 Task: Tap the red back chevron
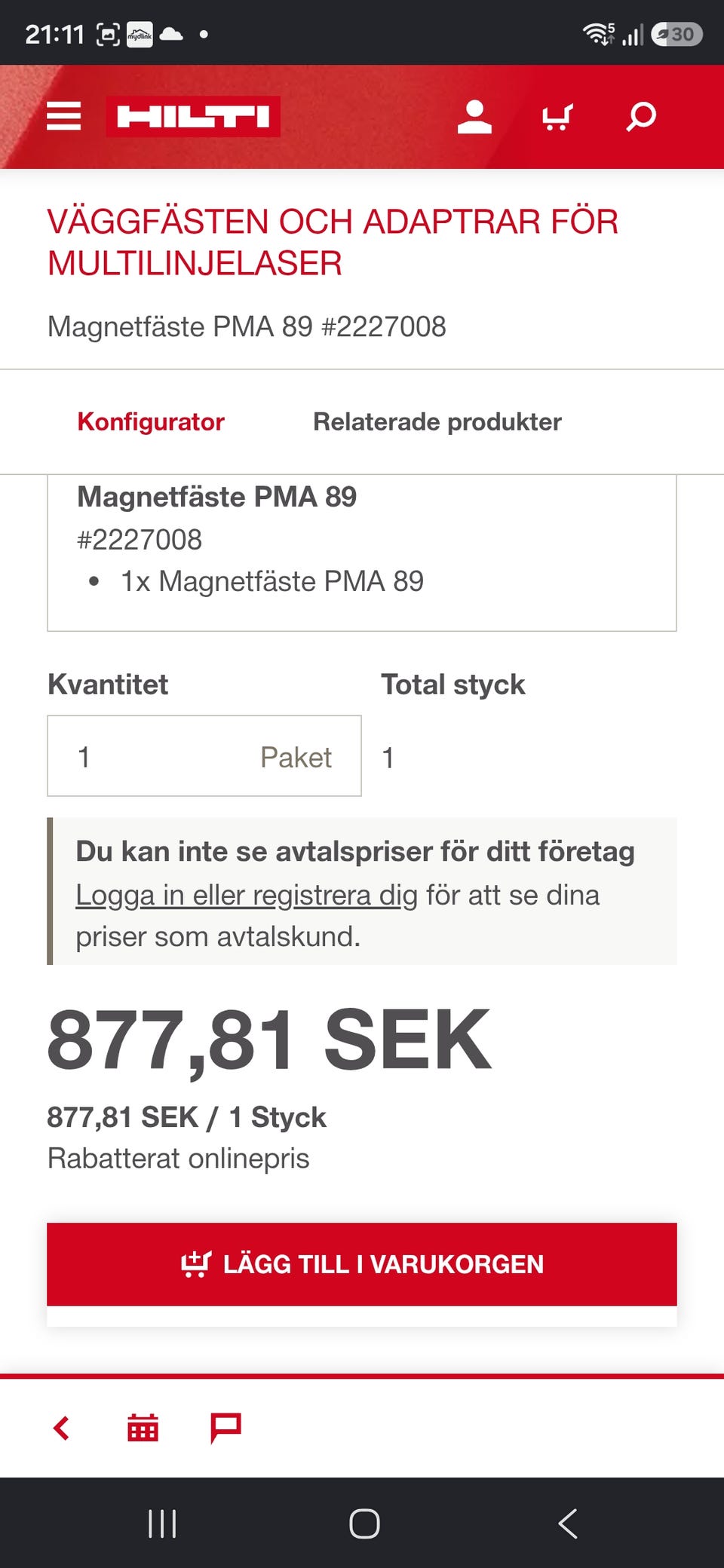click(61, 1428)
